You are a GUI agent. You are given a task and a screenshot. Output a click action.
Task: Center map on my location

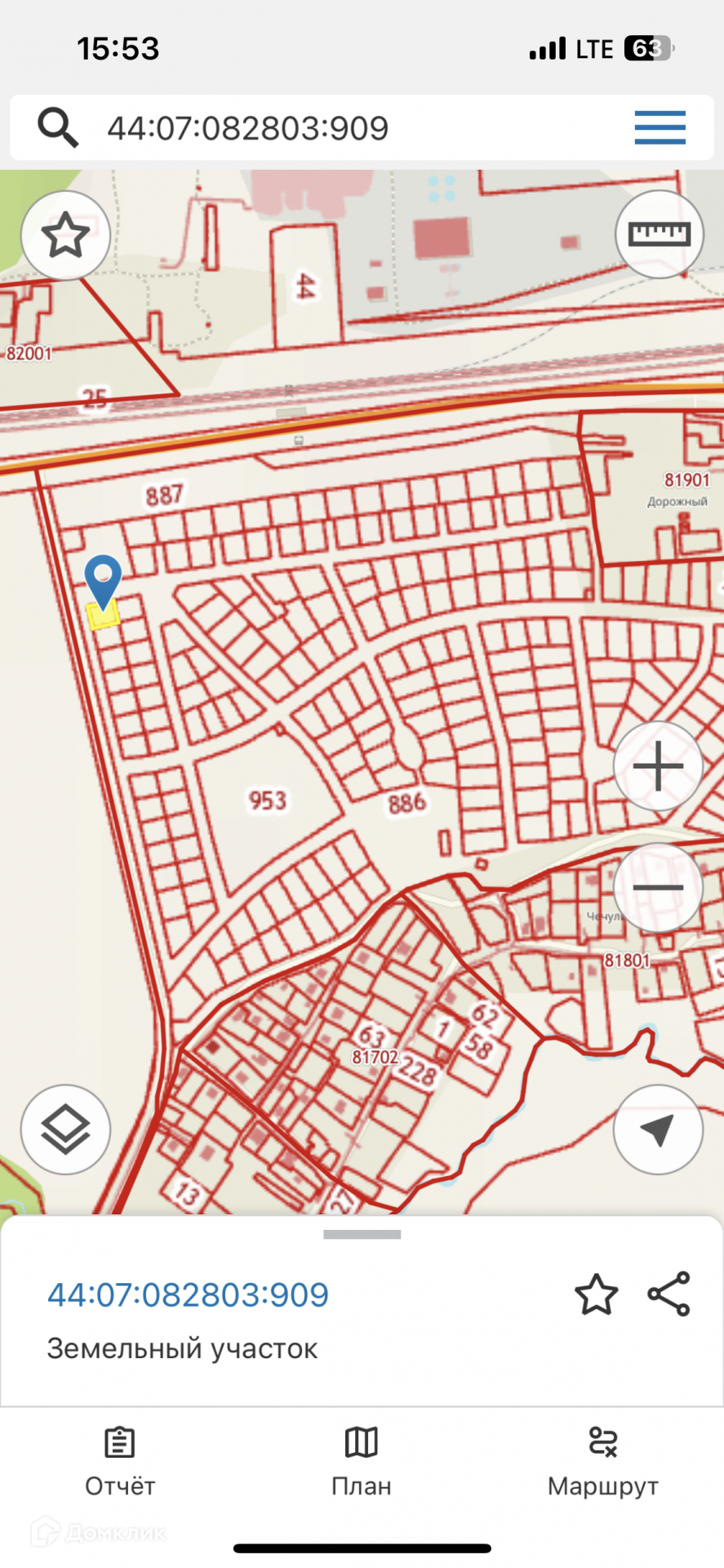pyautogui.click(x=658, y=1129)
